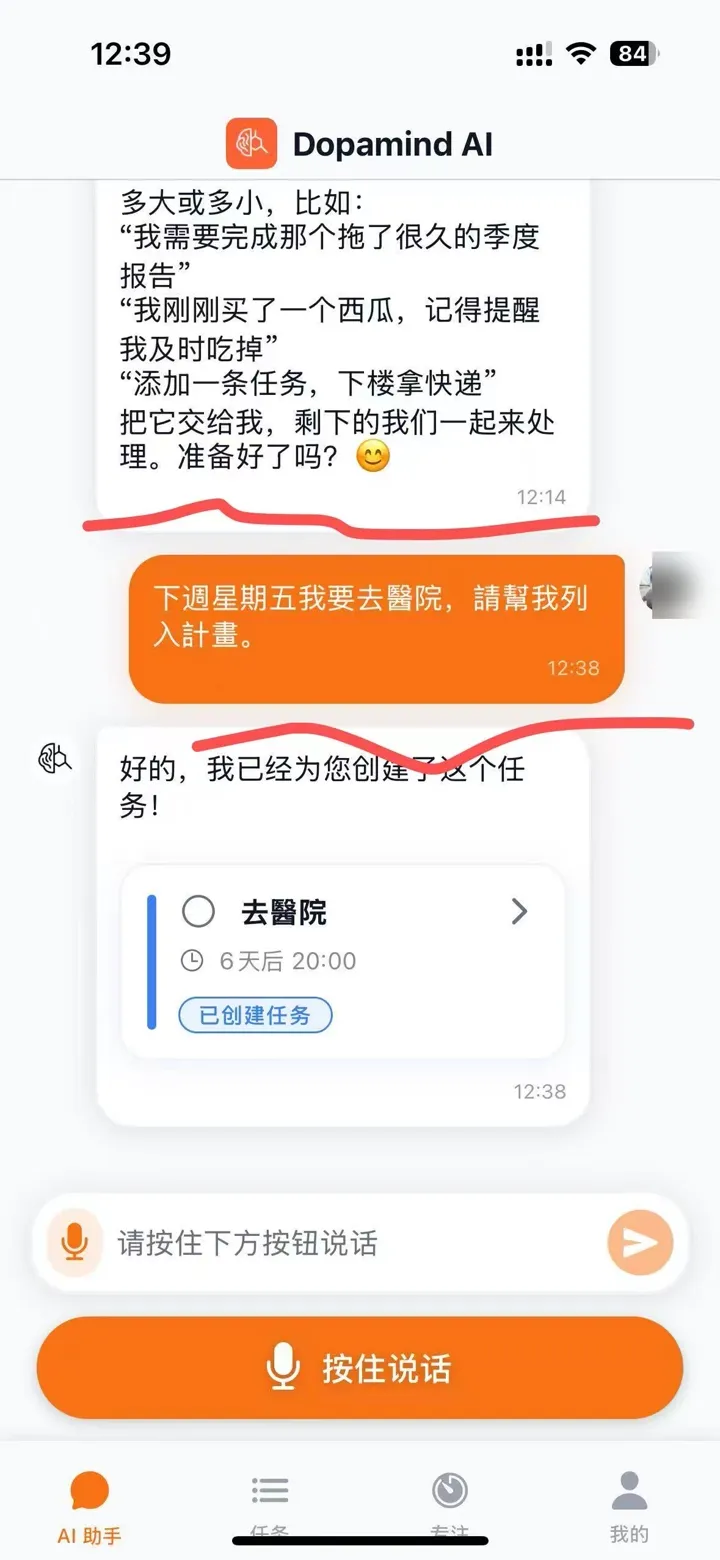Select the AI 助手 tab
720x1560 pixels.
(x=89, y=1506)
